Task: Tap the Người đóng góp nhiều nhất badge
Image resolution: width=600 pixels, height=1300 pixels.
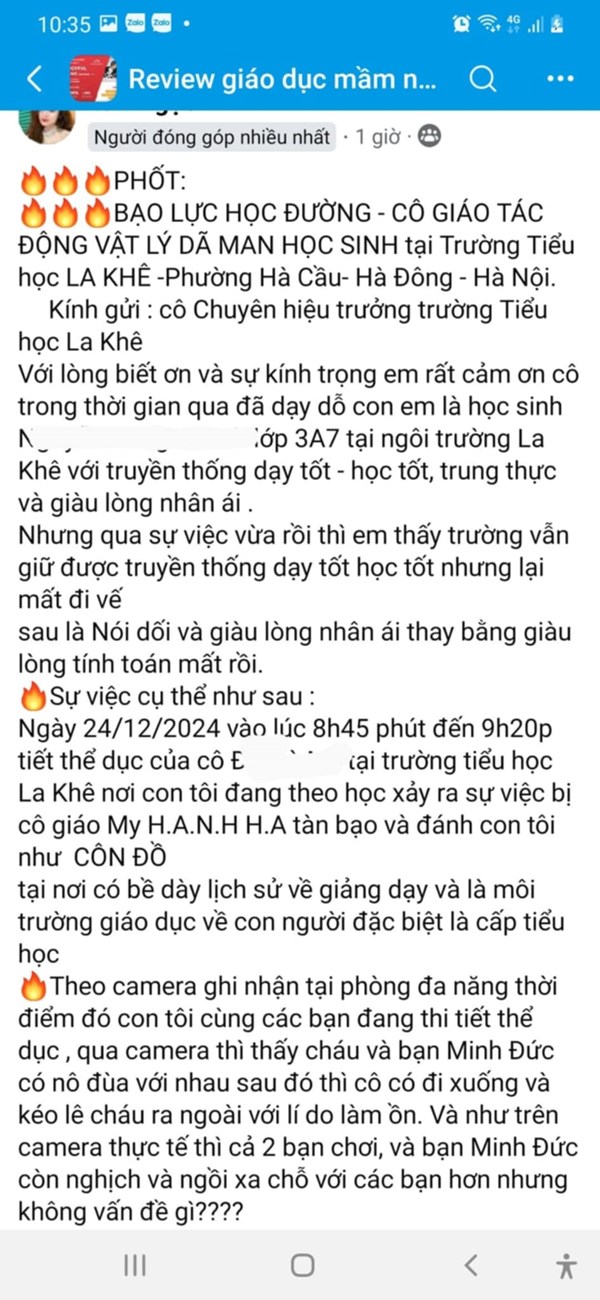Action: click(x=211, y=138)
